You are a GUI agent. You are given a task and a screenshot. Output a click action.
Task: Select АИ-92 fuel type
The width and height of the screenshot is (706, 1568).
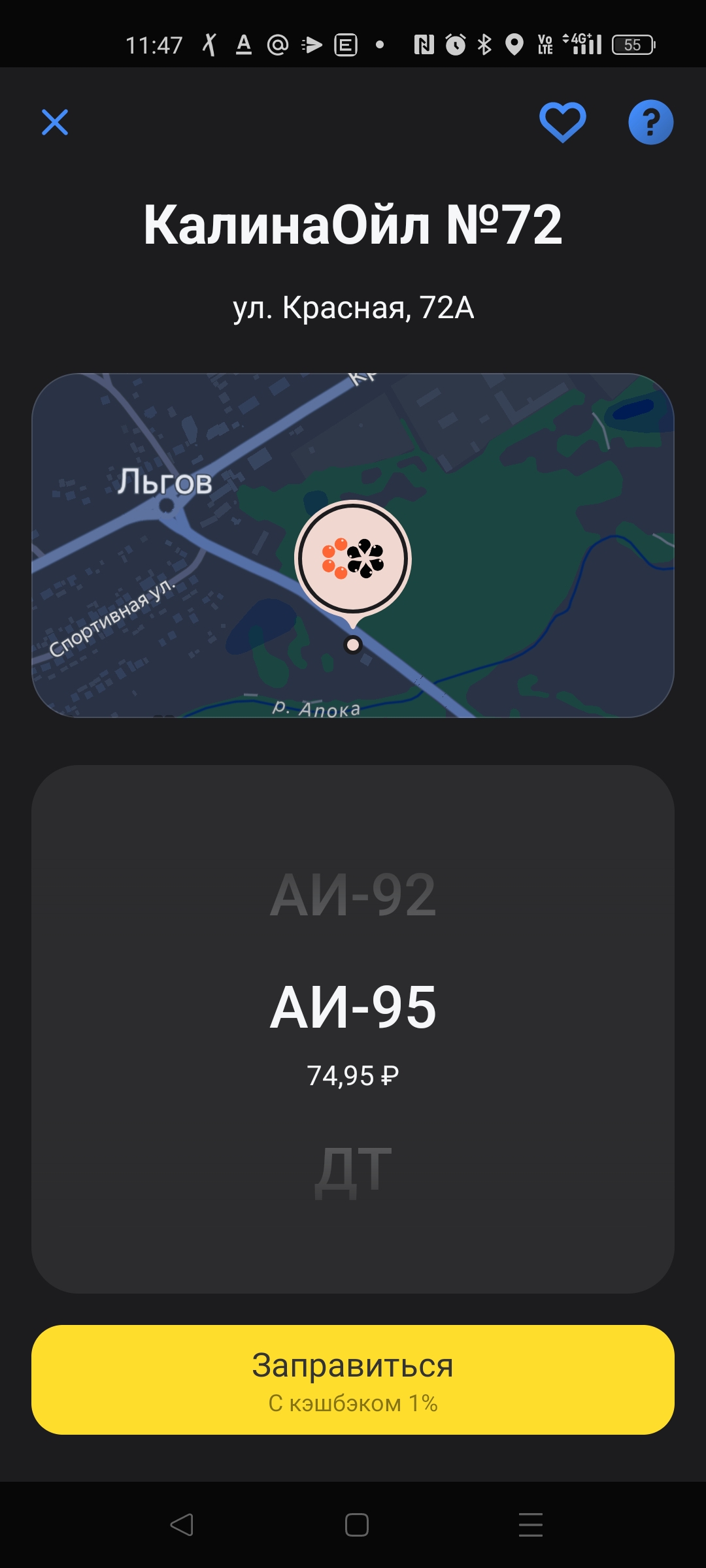click(x=353, y=895)
